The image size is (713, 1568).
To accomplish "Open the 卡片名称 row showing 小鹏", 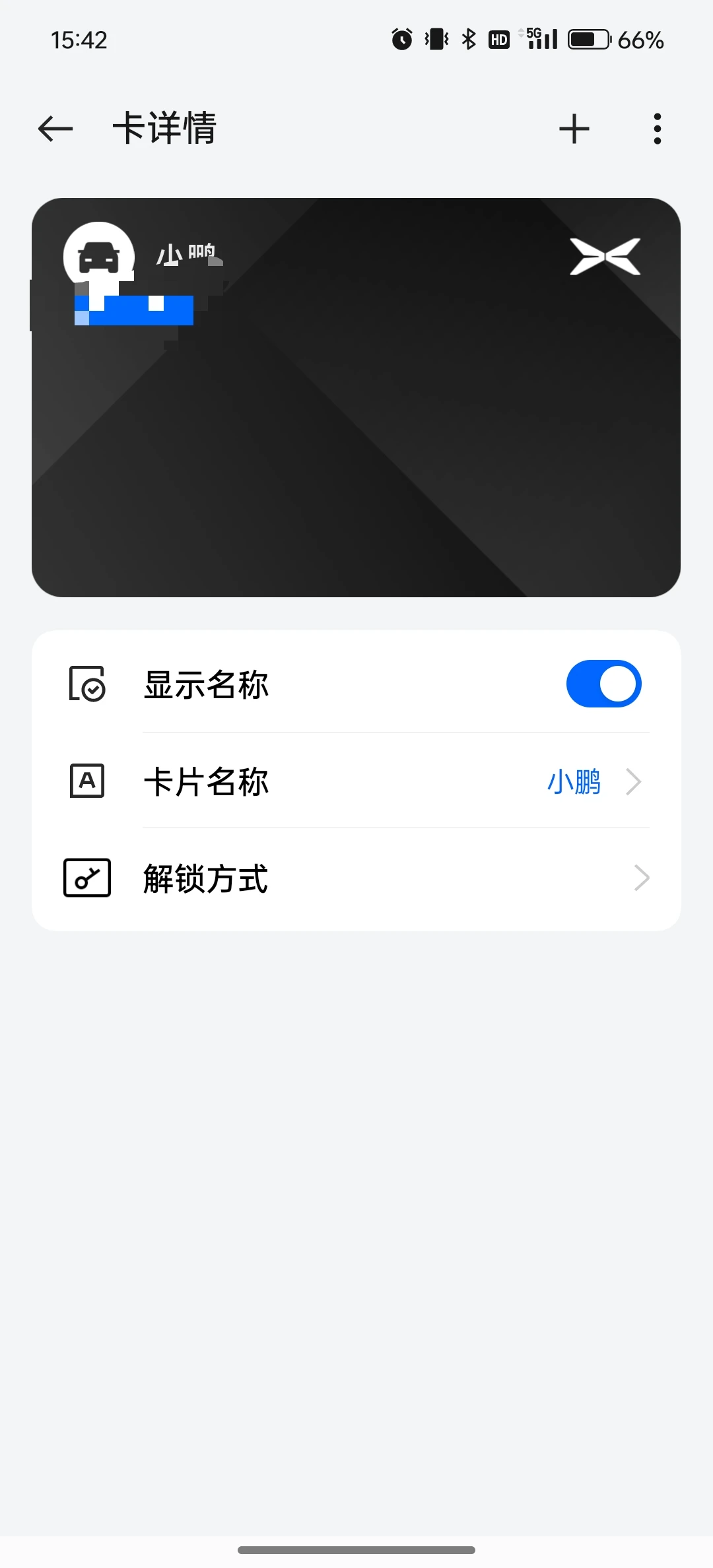I will coord(356,781).
